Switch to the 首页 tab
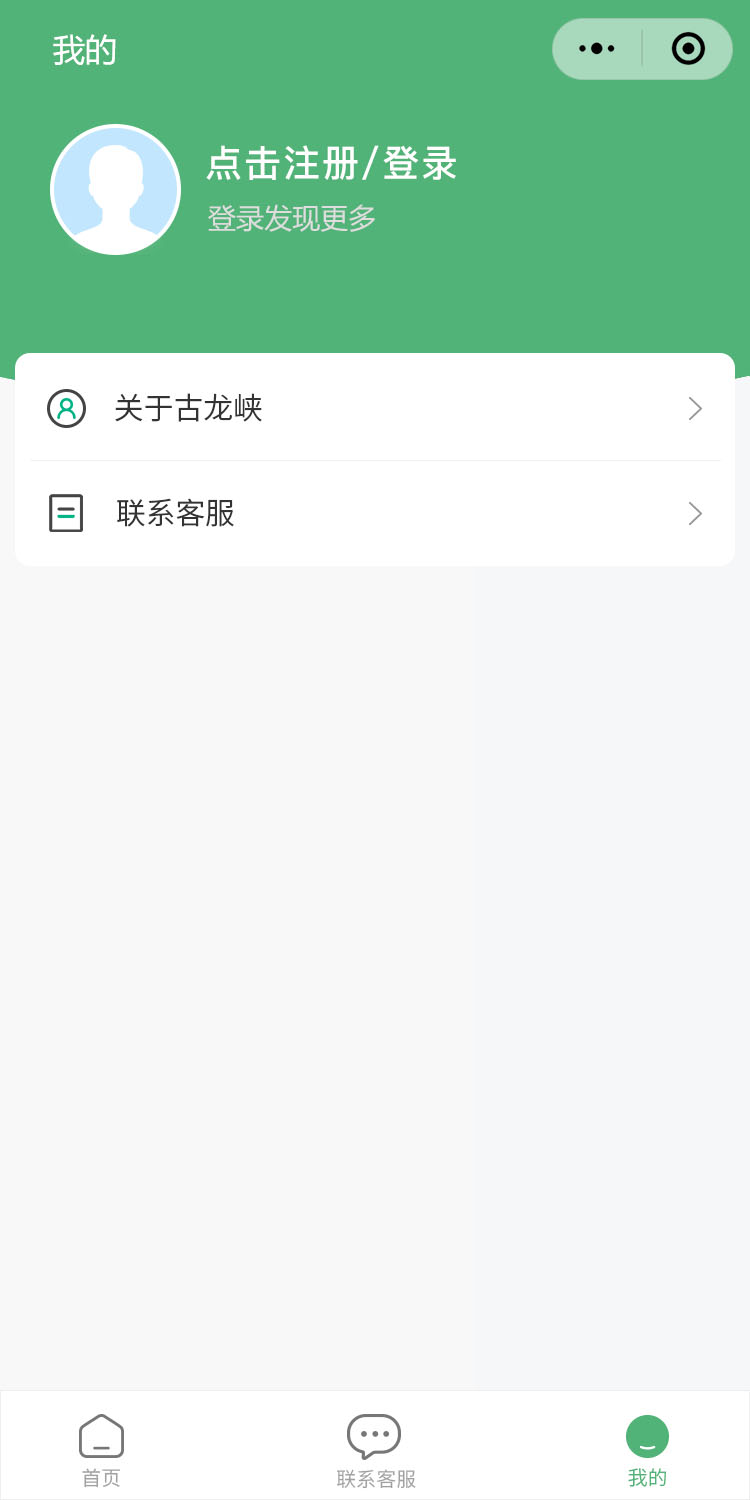750x1500 pixels. 101,1450
